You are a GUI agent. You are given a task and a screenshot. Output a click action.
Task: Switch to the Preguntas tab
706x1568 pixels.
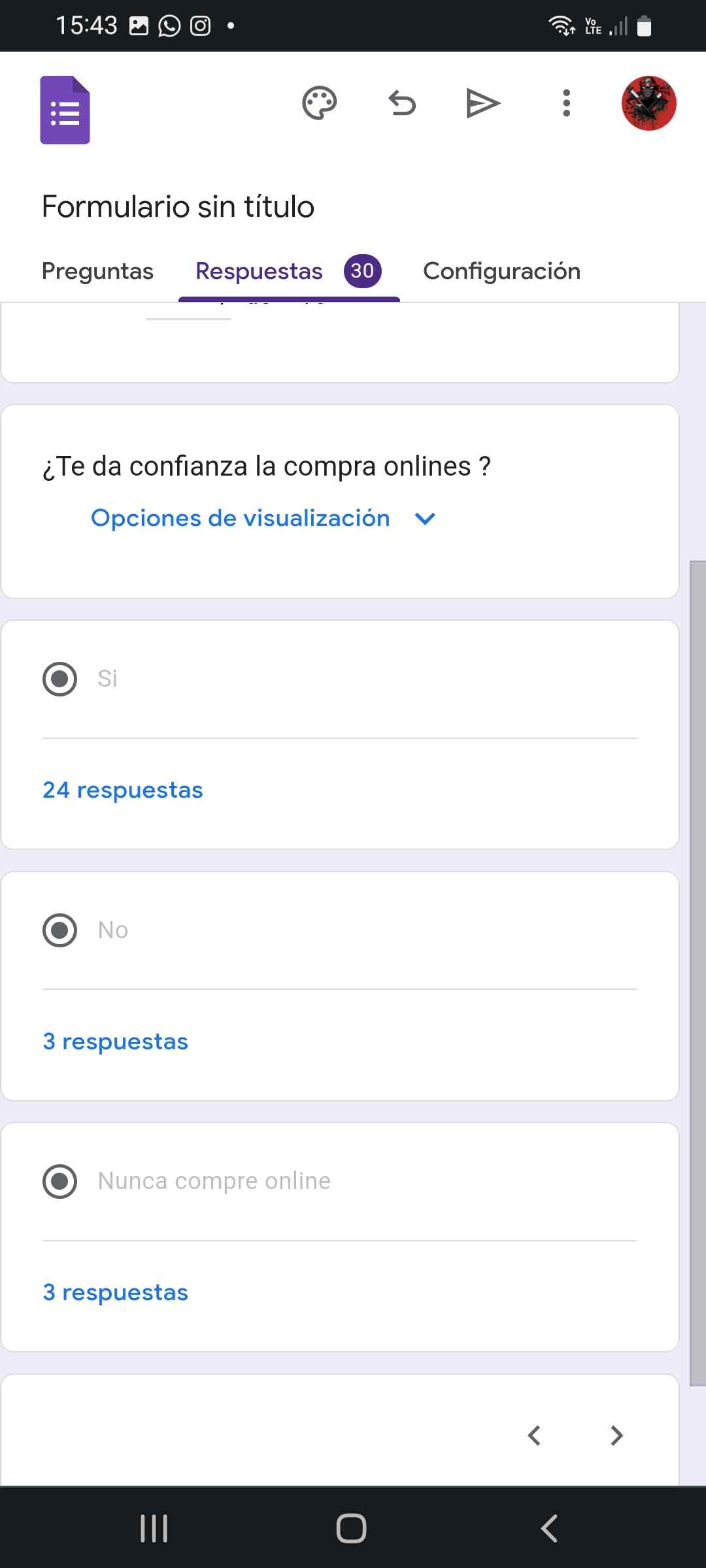[x=97, y=271]
